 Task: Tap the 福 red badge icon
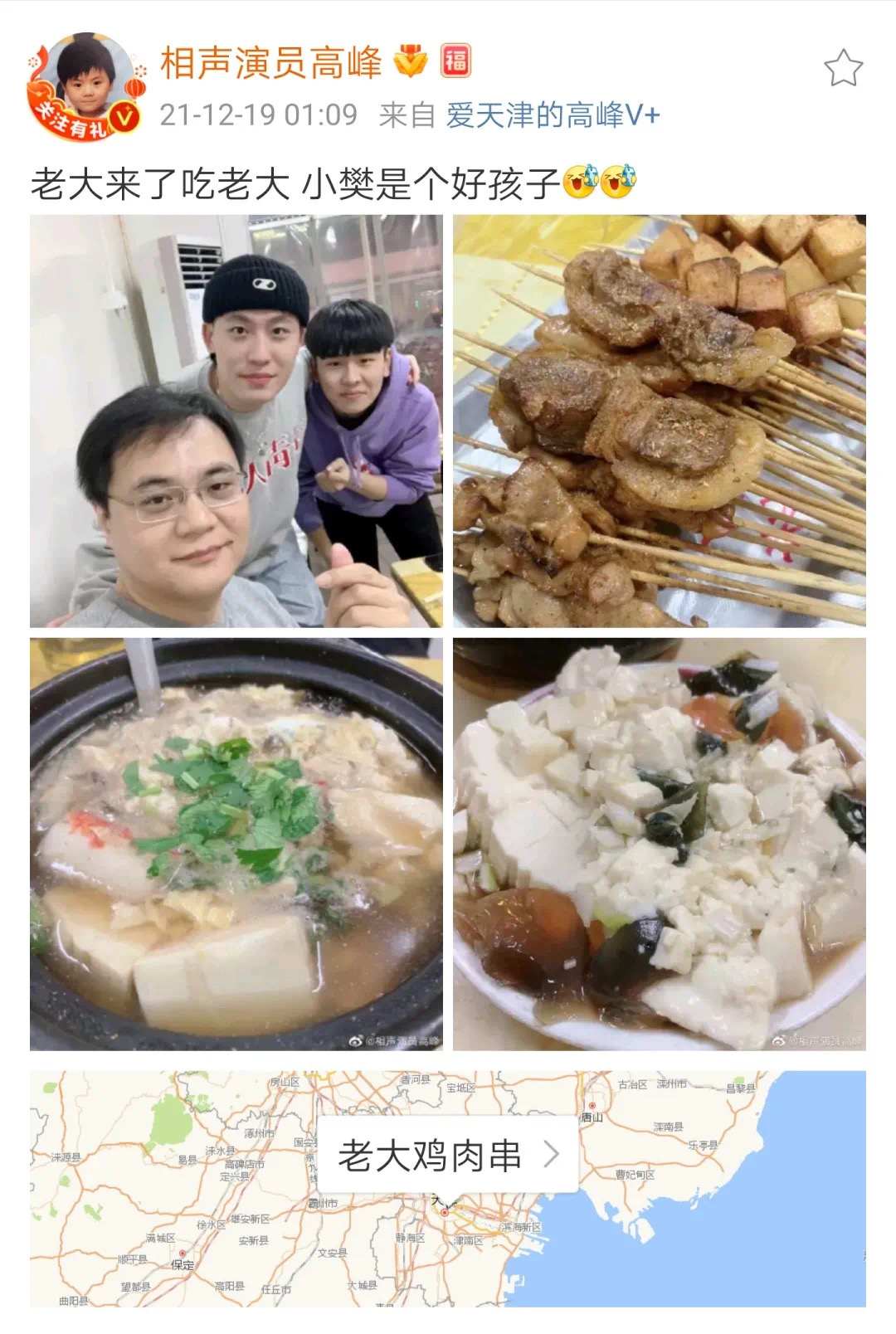coord(455,61)
